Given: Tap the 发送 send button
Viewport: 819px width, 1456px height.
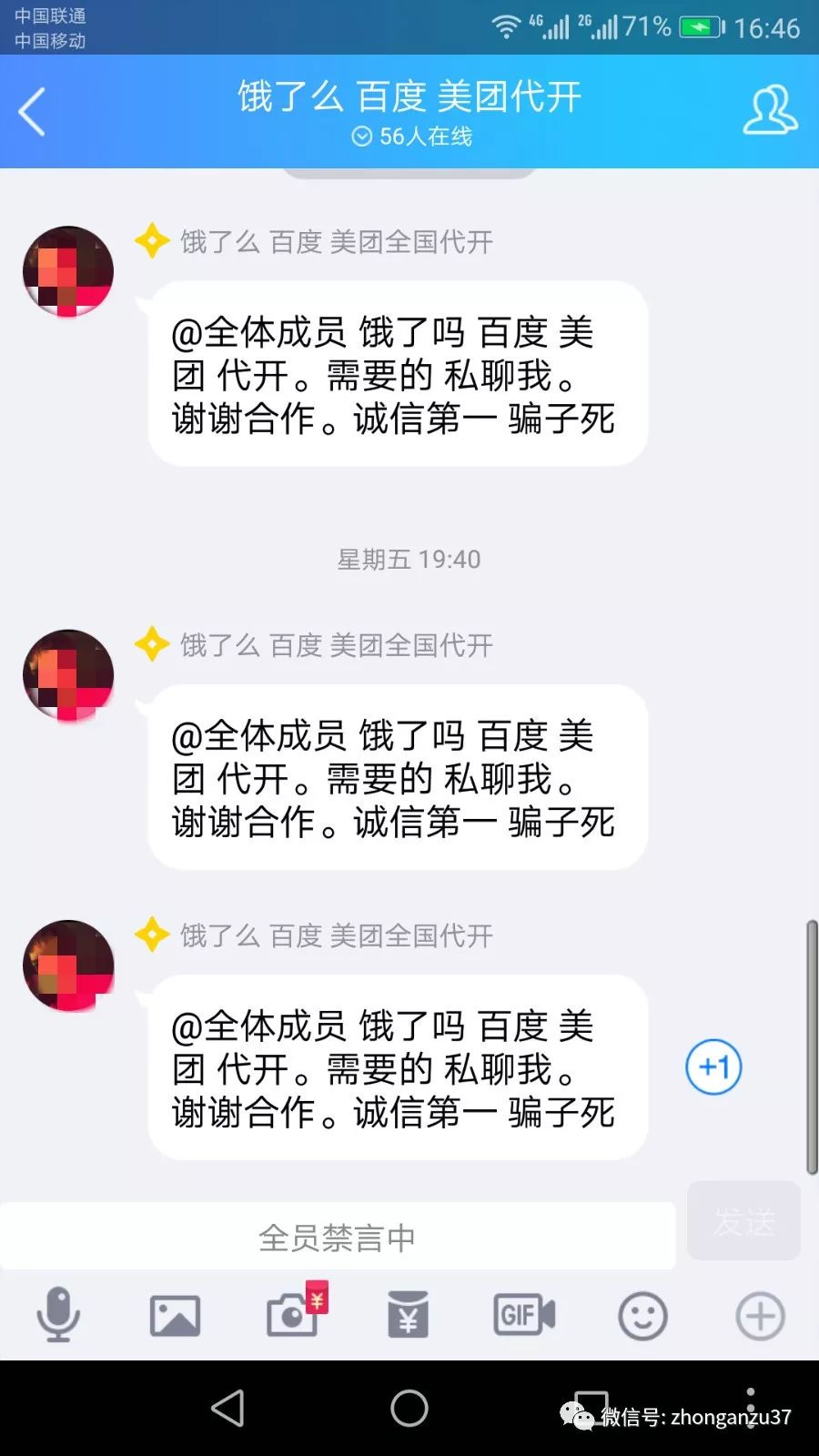Looking at the screenshot, I should pyautogui.click(x=743, y=1221).
